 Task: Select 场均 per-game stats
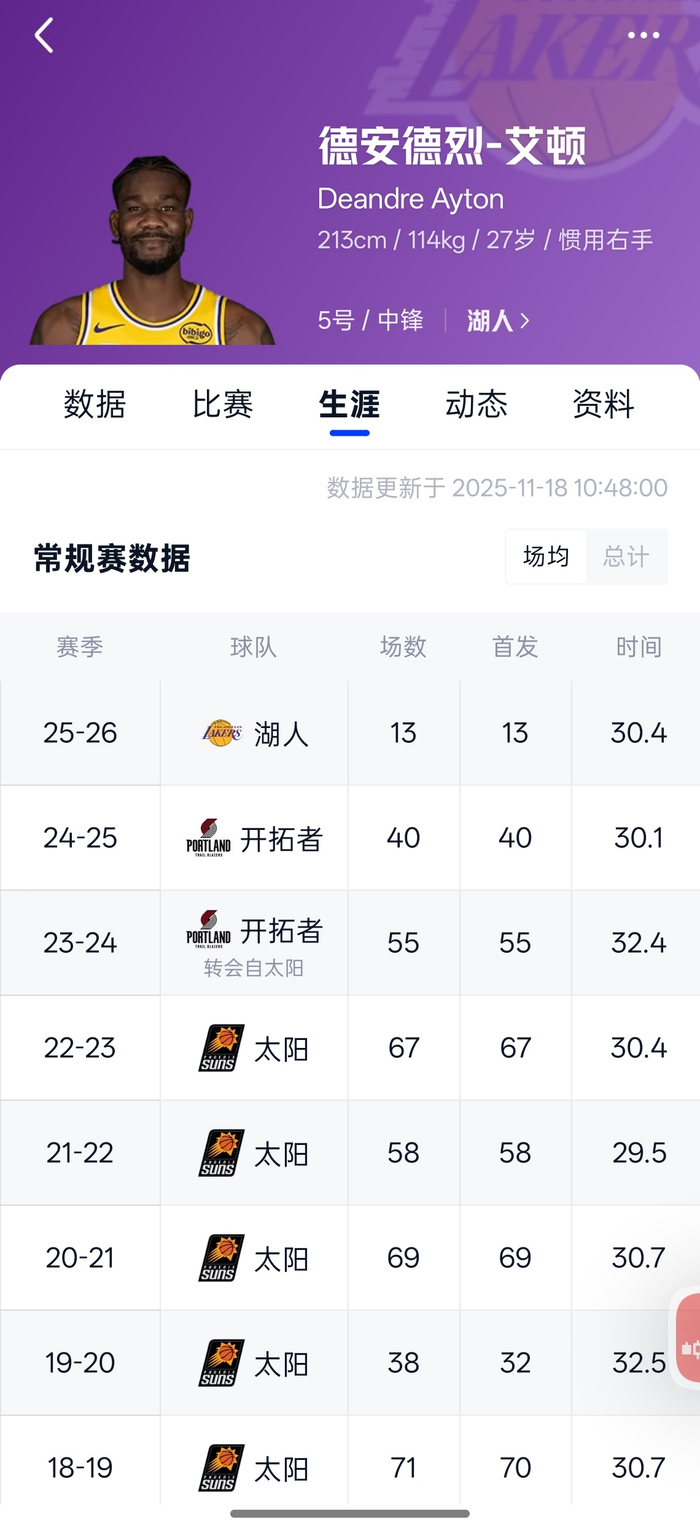click(x=546, y=557)
